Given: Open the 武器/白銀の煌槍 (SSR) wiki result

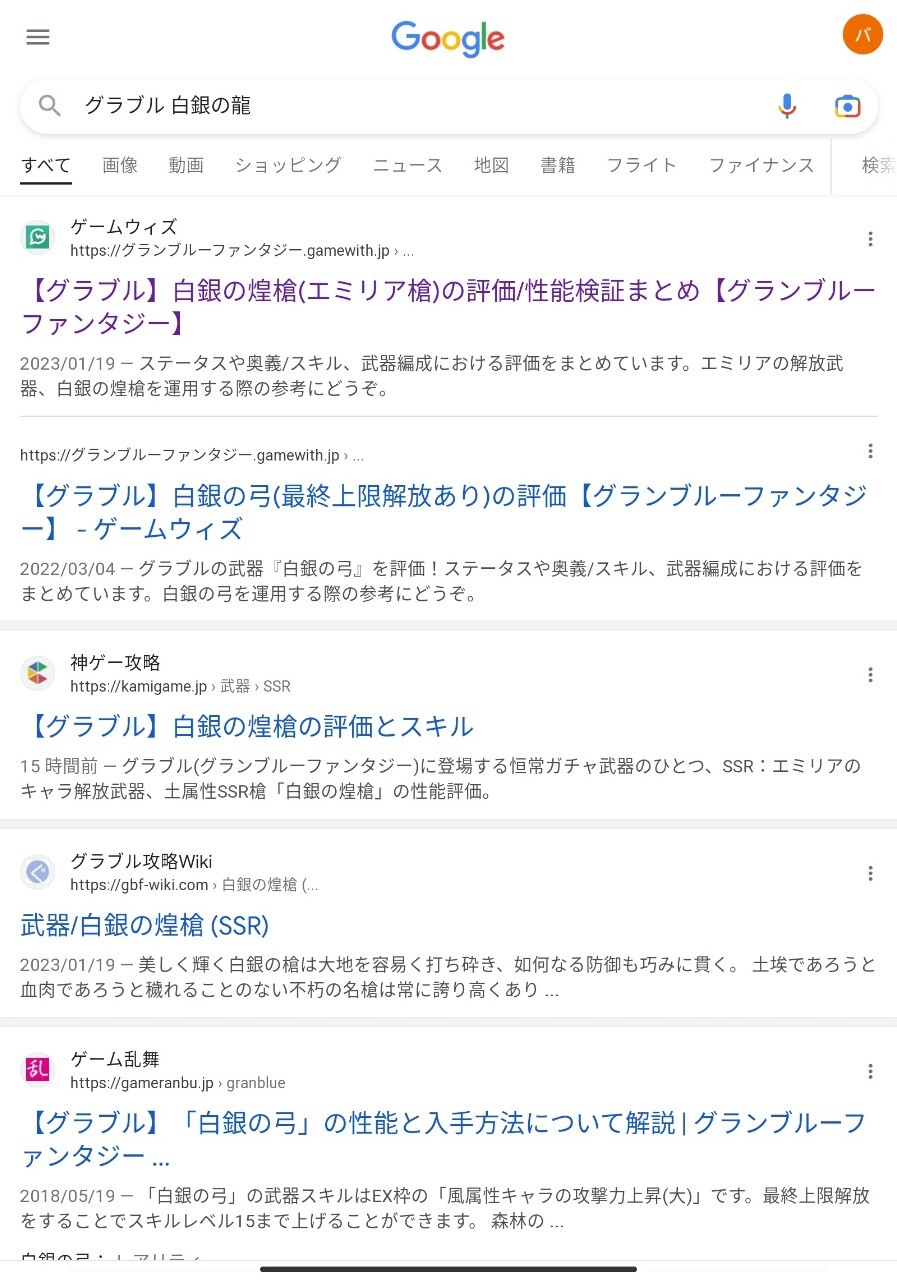Looking at the screenshot, I should pos(145,925).
